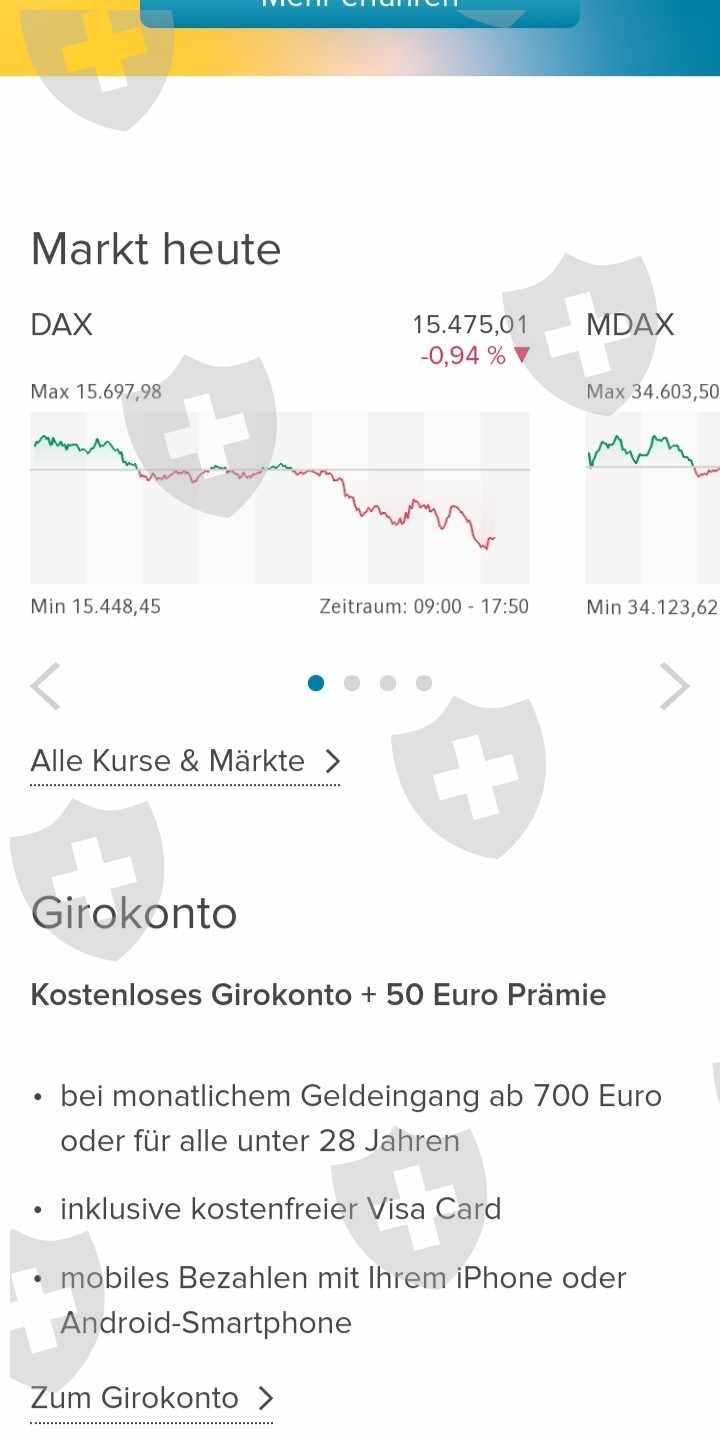The image size is (720, 1439).
Task: Select the second carousel page dot
Action: pos(352,683)
